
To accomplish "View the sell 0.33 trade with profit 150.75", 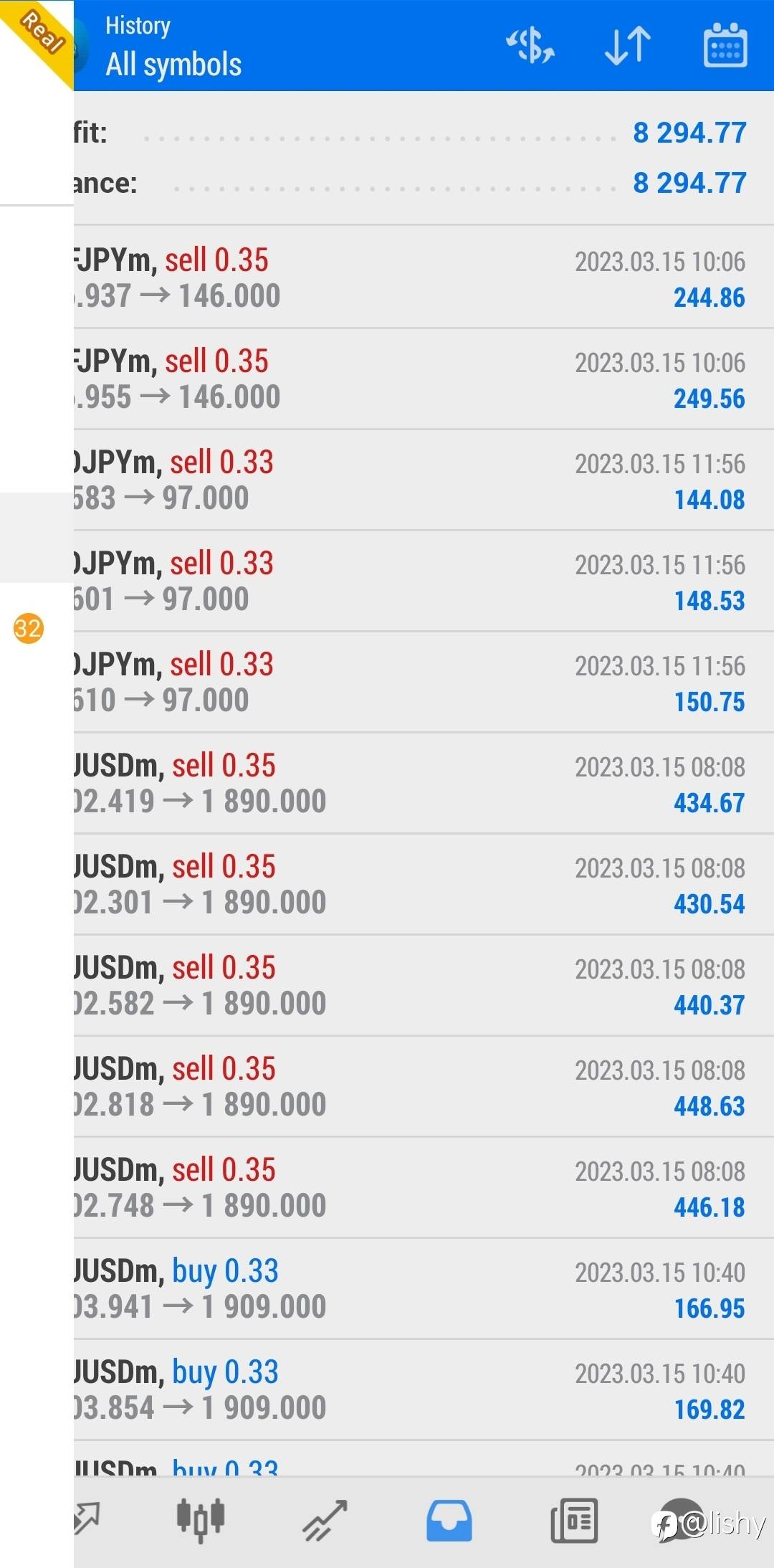I will tap(424, 682).
